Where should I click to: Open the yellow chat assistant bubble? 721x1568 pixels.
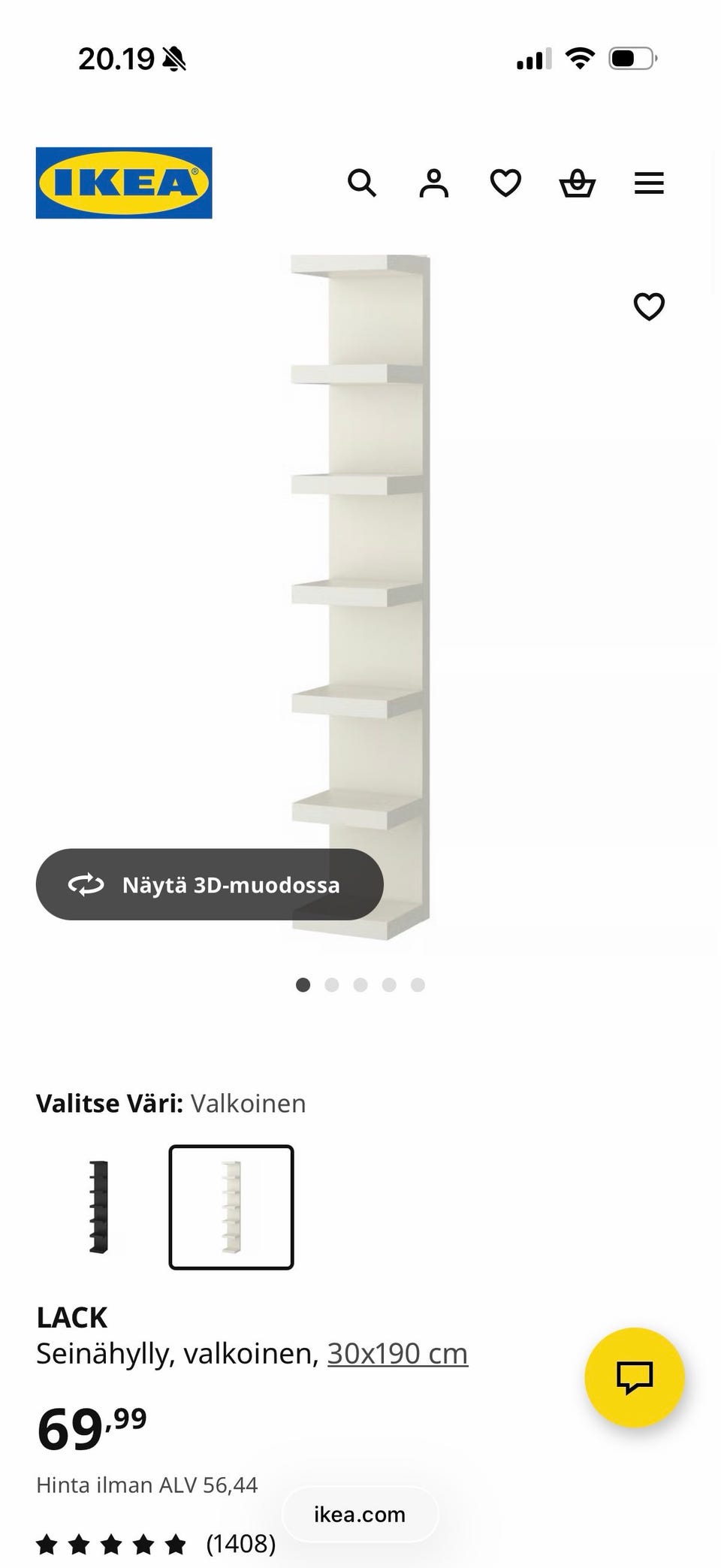pyautogui.click(x=635, y=1376)
